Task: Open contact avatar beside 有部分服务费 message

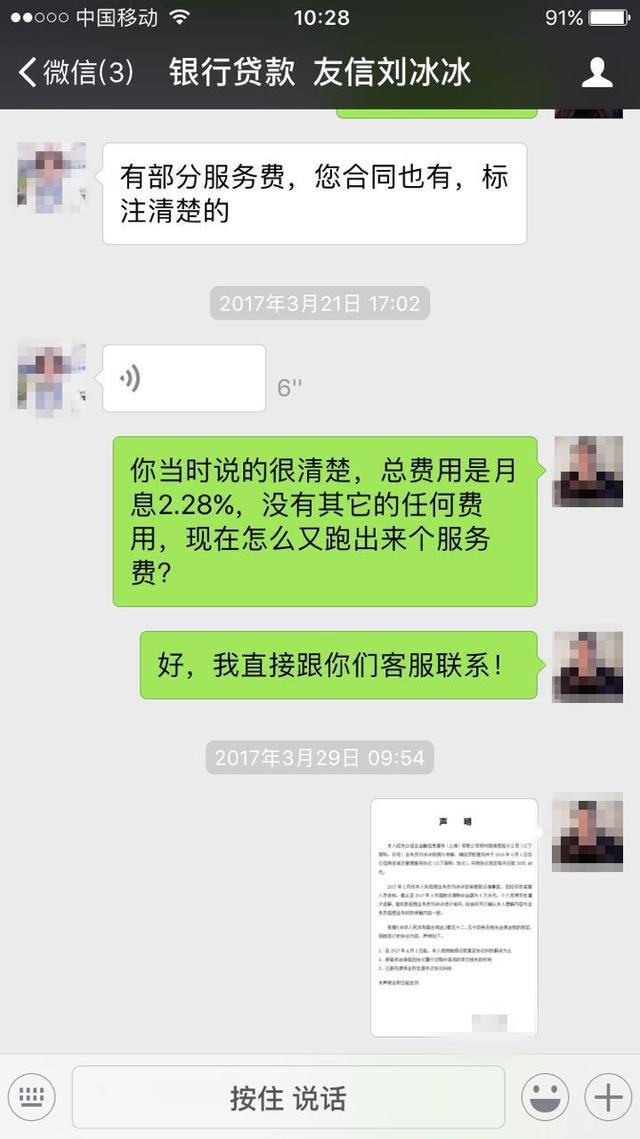Action: coord(51,177)
